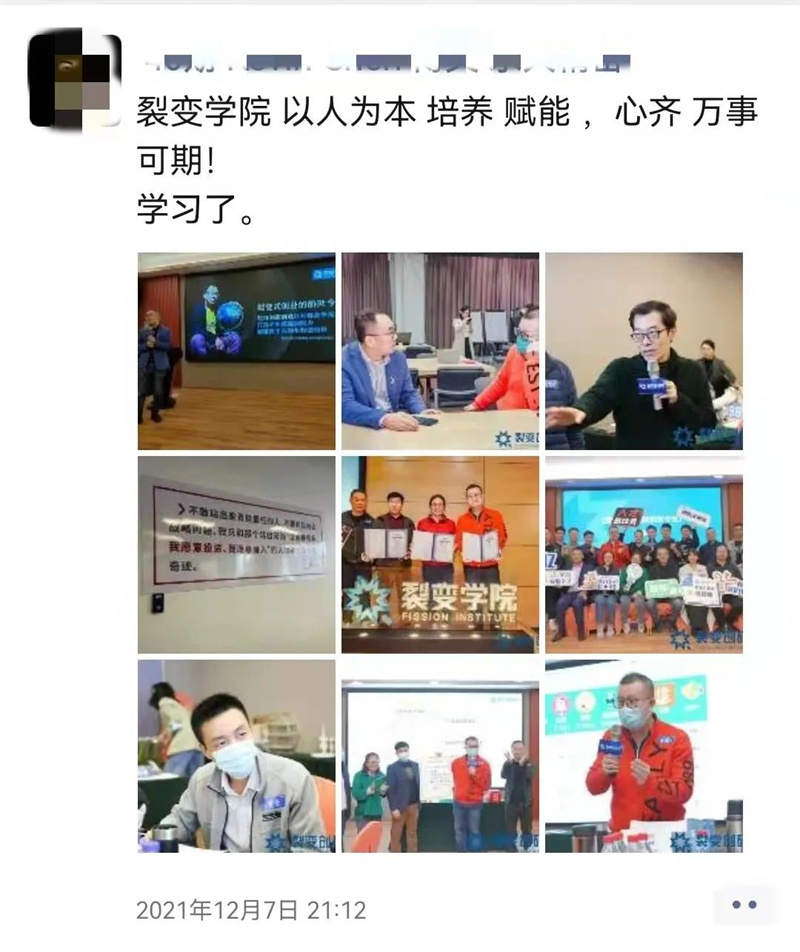Open the photo of speaker on stage
The height and width of the screenshot is (952, 800).
(x=236, y=351)
